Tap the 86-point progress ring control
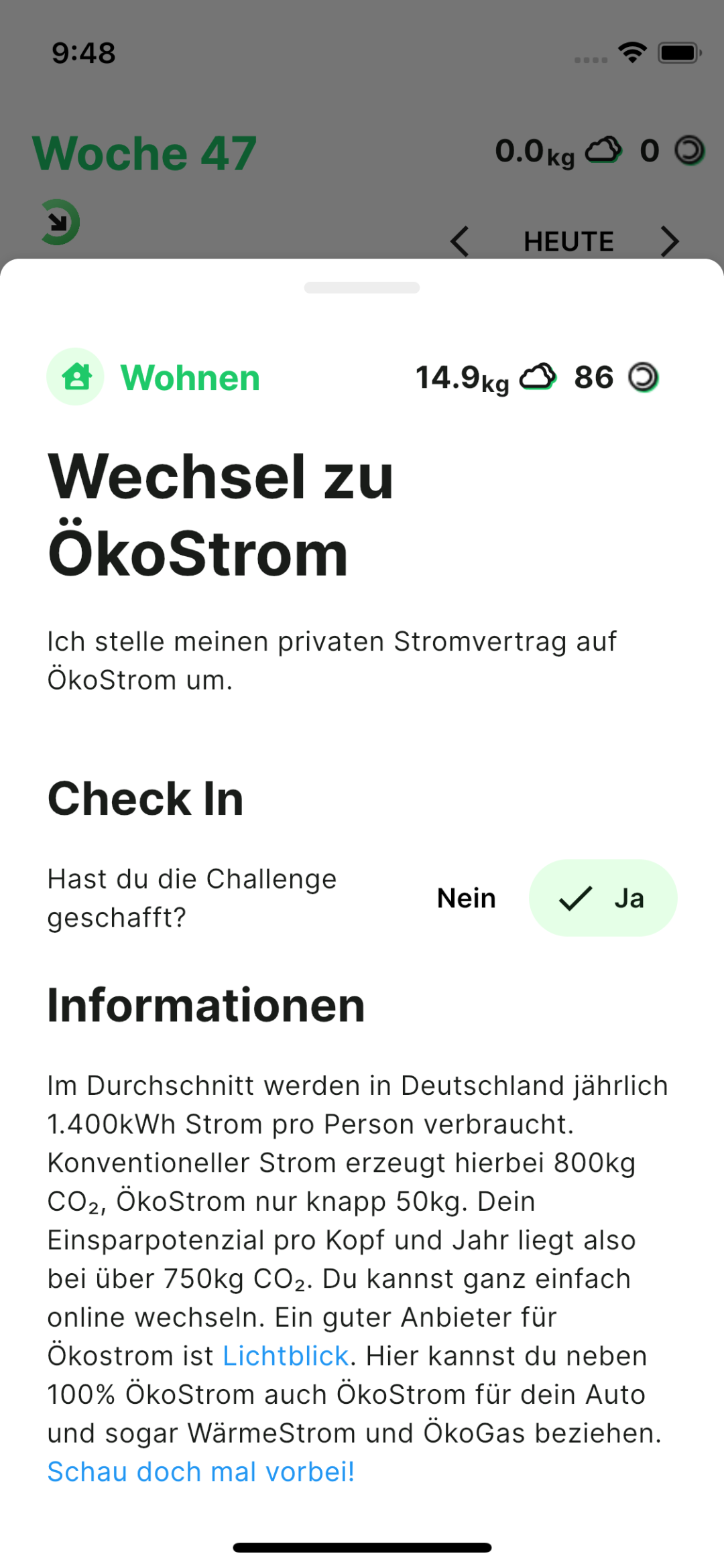Screen dimensions: 724x1568 tap(644, 377)
